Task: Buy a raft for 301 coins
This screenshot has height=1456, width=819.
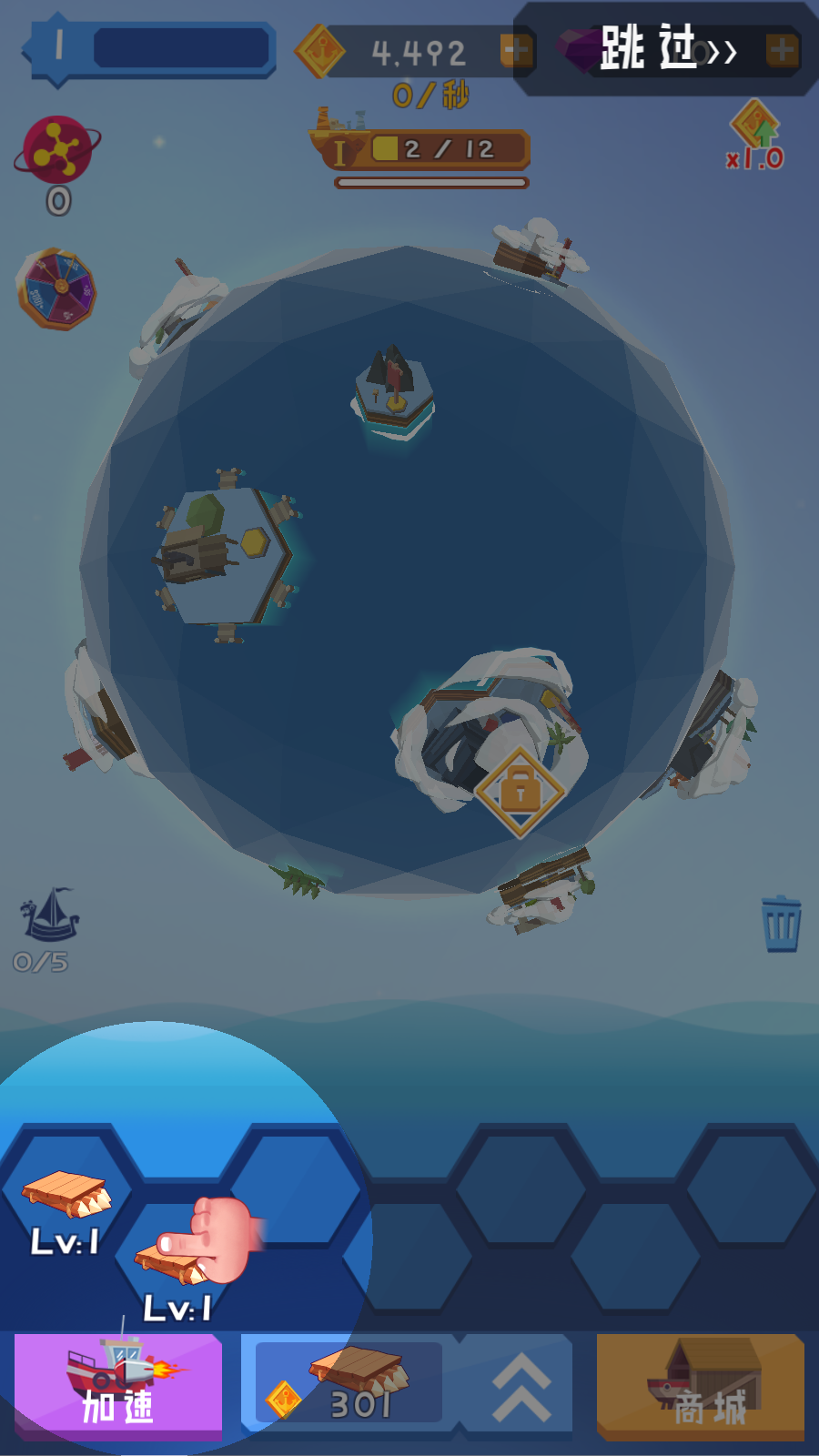Action: (x=349, y=1382)
